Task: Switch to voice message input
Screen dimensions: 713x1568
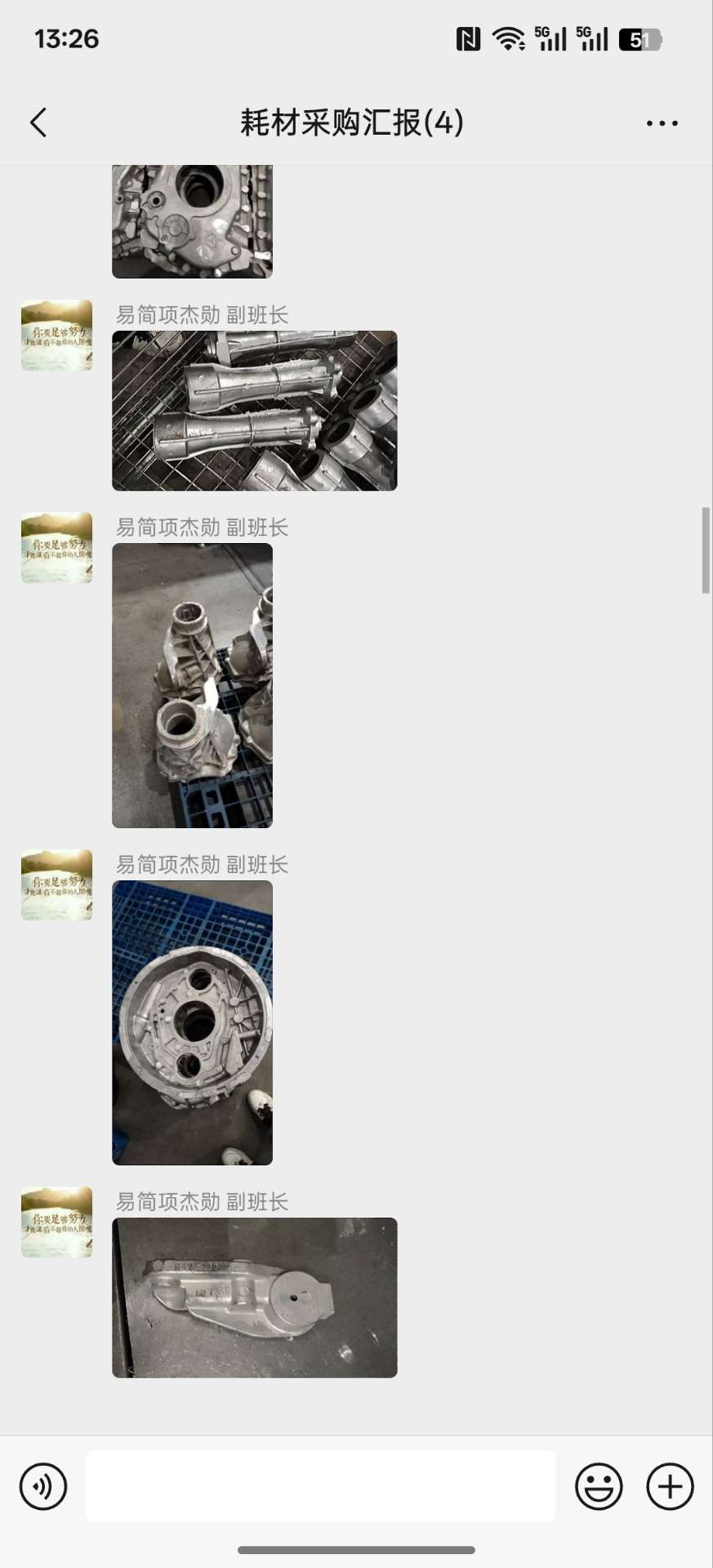Action: tap(43, 1486)
